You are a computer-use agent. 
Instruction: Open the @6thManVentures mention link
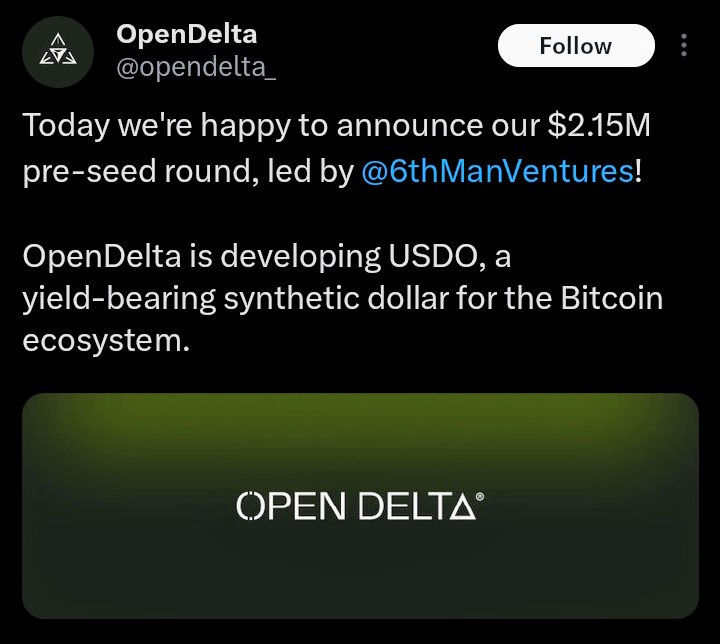pos(495,172)
